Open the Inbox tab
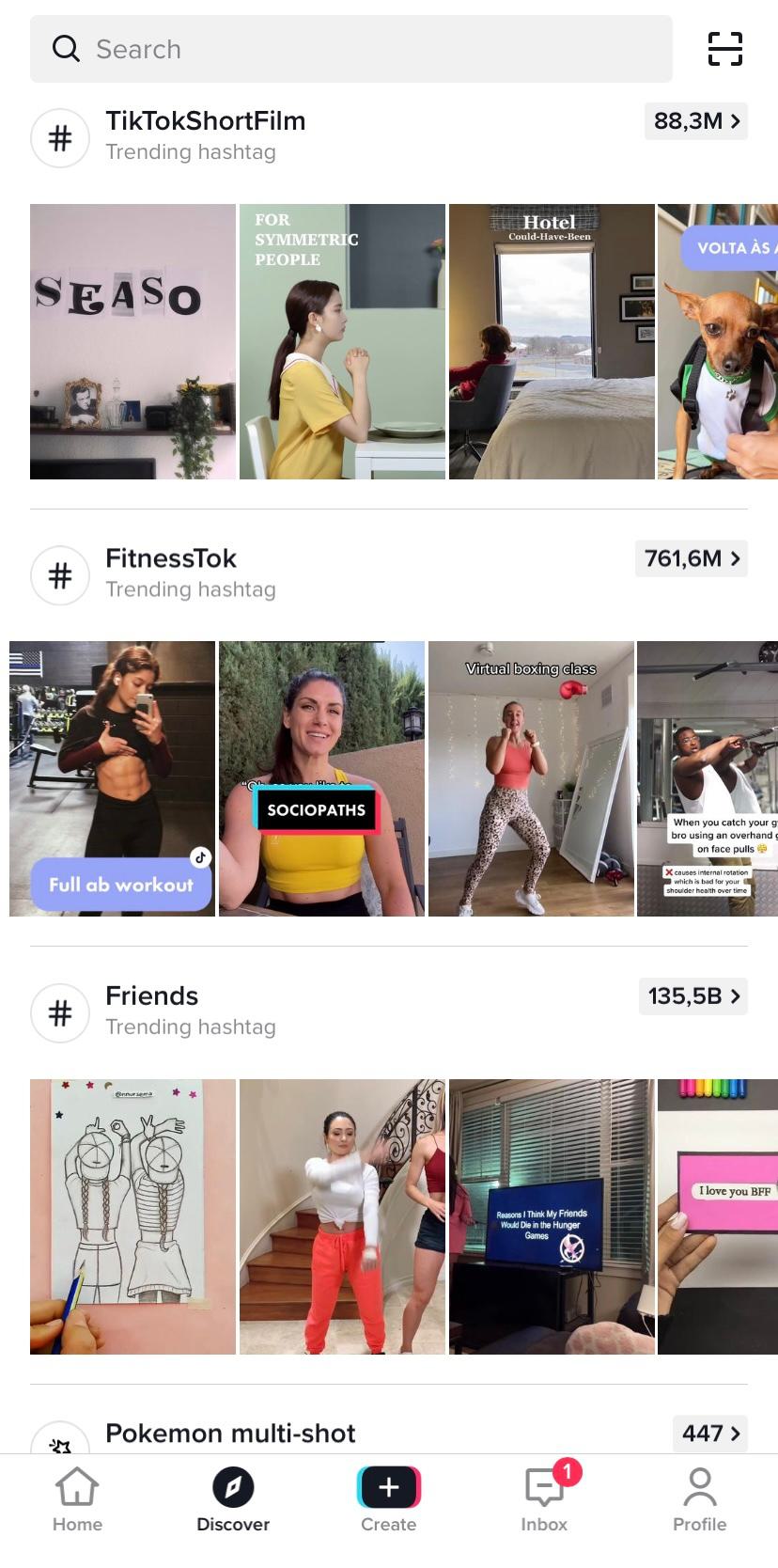This screenshot has width=778, height=1568. [545, 1500]
